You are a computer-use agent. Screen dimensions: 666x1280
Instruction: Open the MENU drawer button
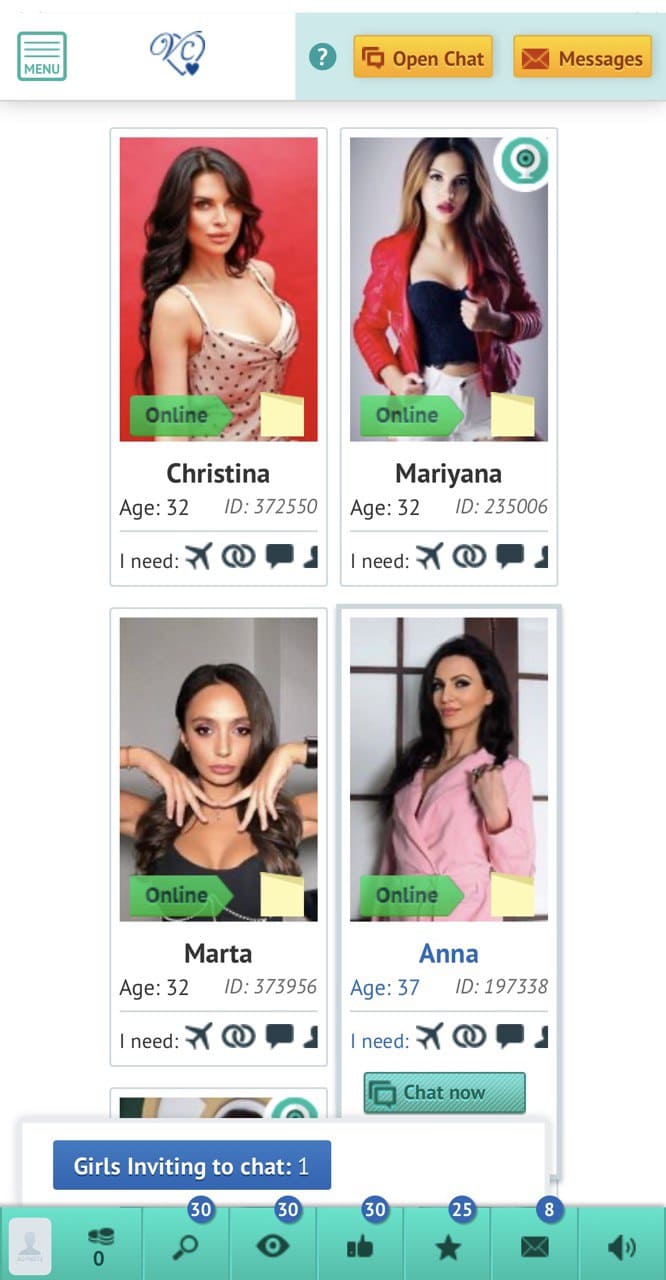click(42, 56)
